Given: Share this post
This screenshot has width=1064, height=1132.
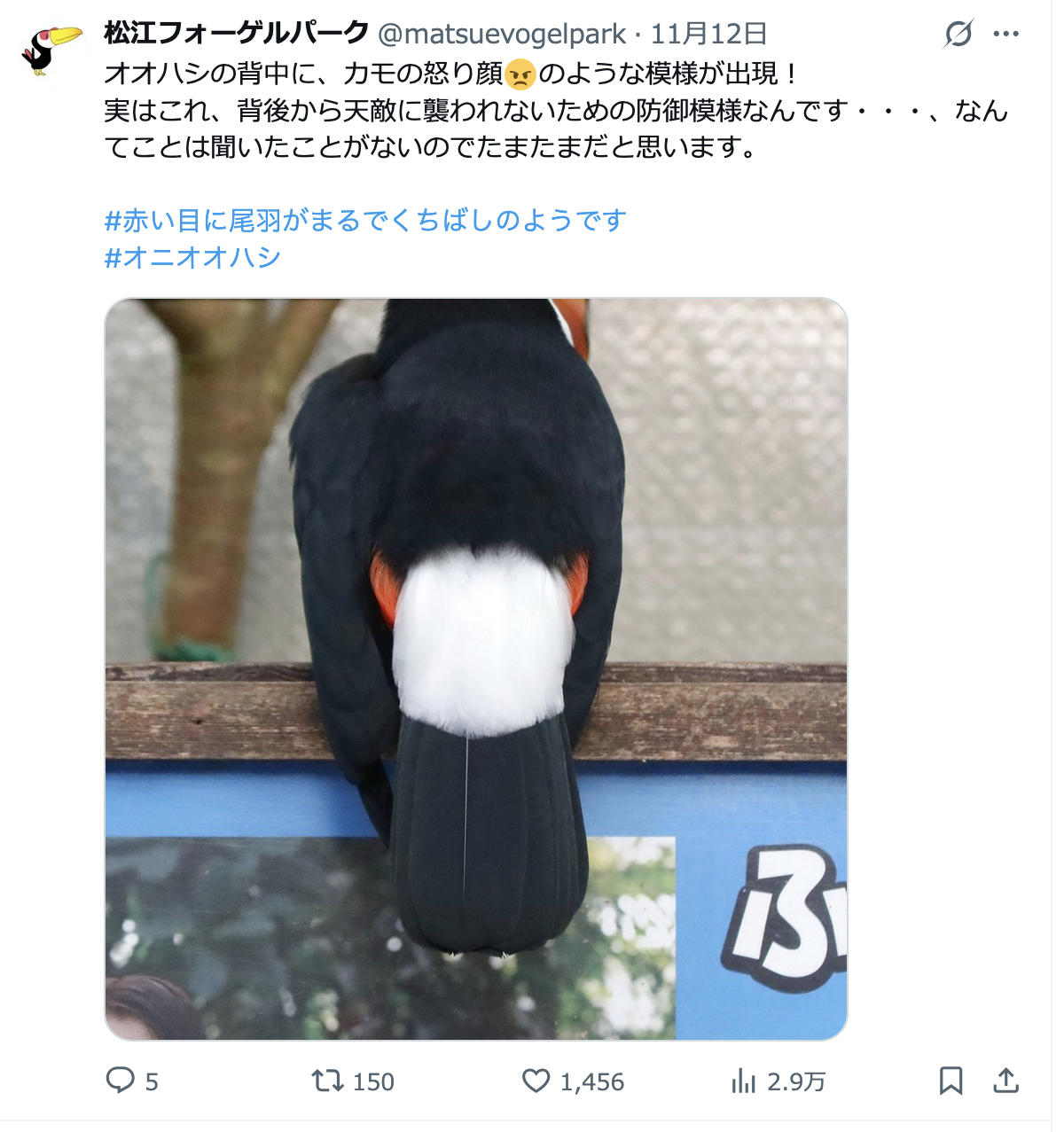Looking at the screenshot, I should [x=1005, y=1081].
